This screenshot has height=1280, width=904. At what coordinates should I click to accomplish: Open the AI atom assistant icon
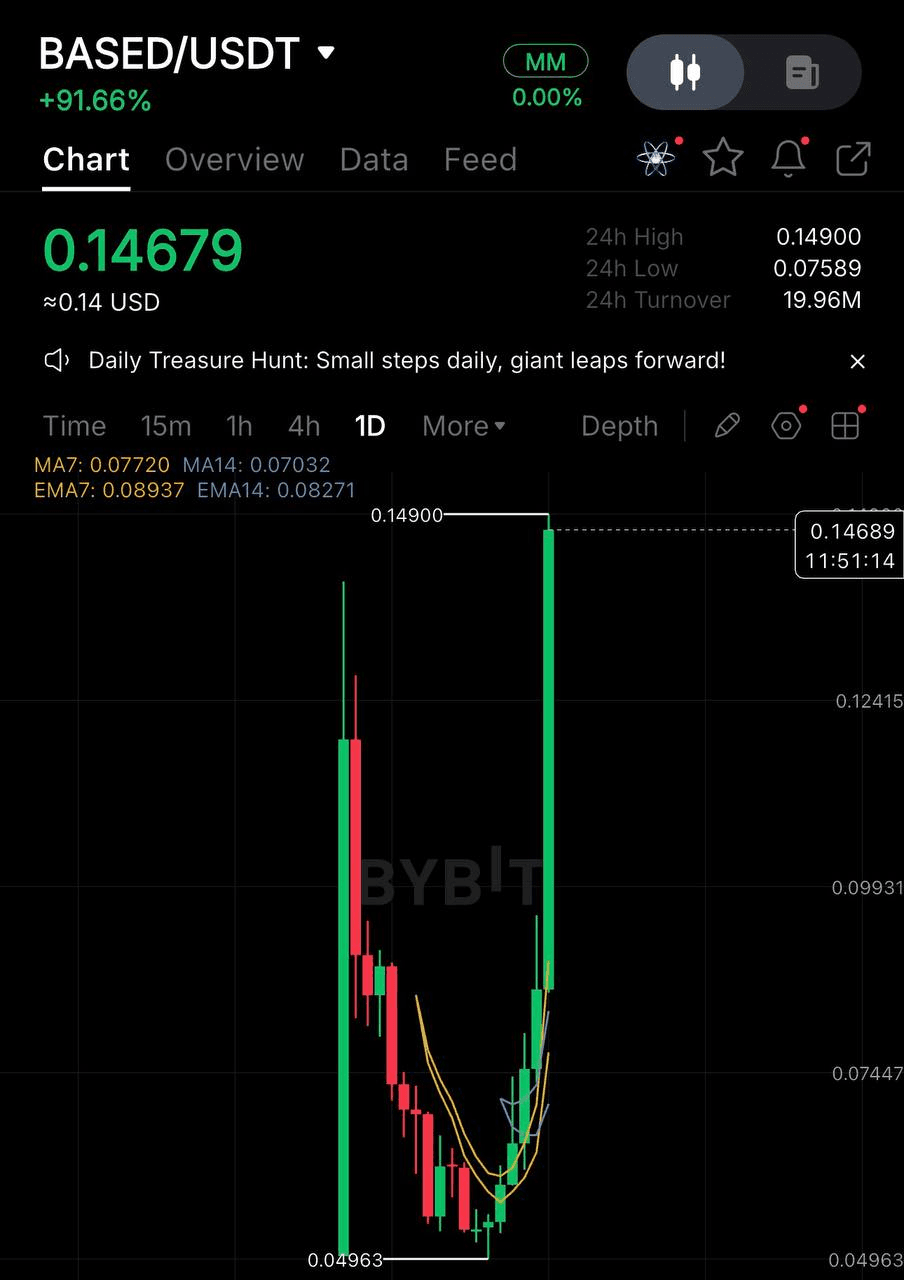pyautogui.click(x=656, y=158)
